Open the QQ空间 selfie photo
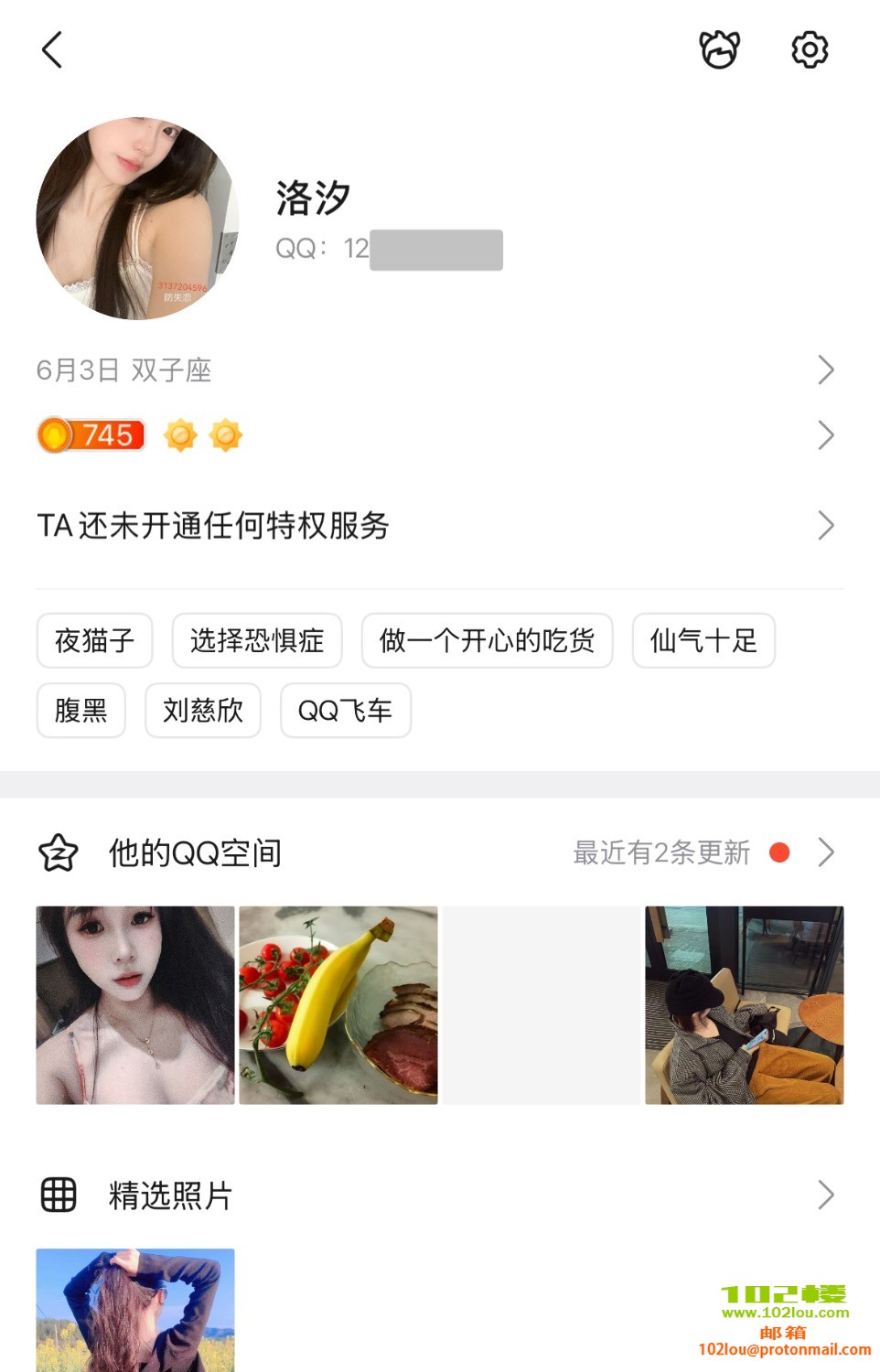This screenshot has width=880, height=1372. point(135,1005)
